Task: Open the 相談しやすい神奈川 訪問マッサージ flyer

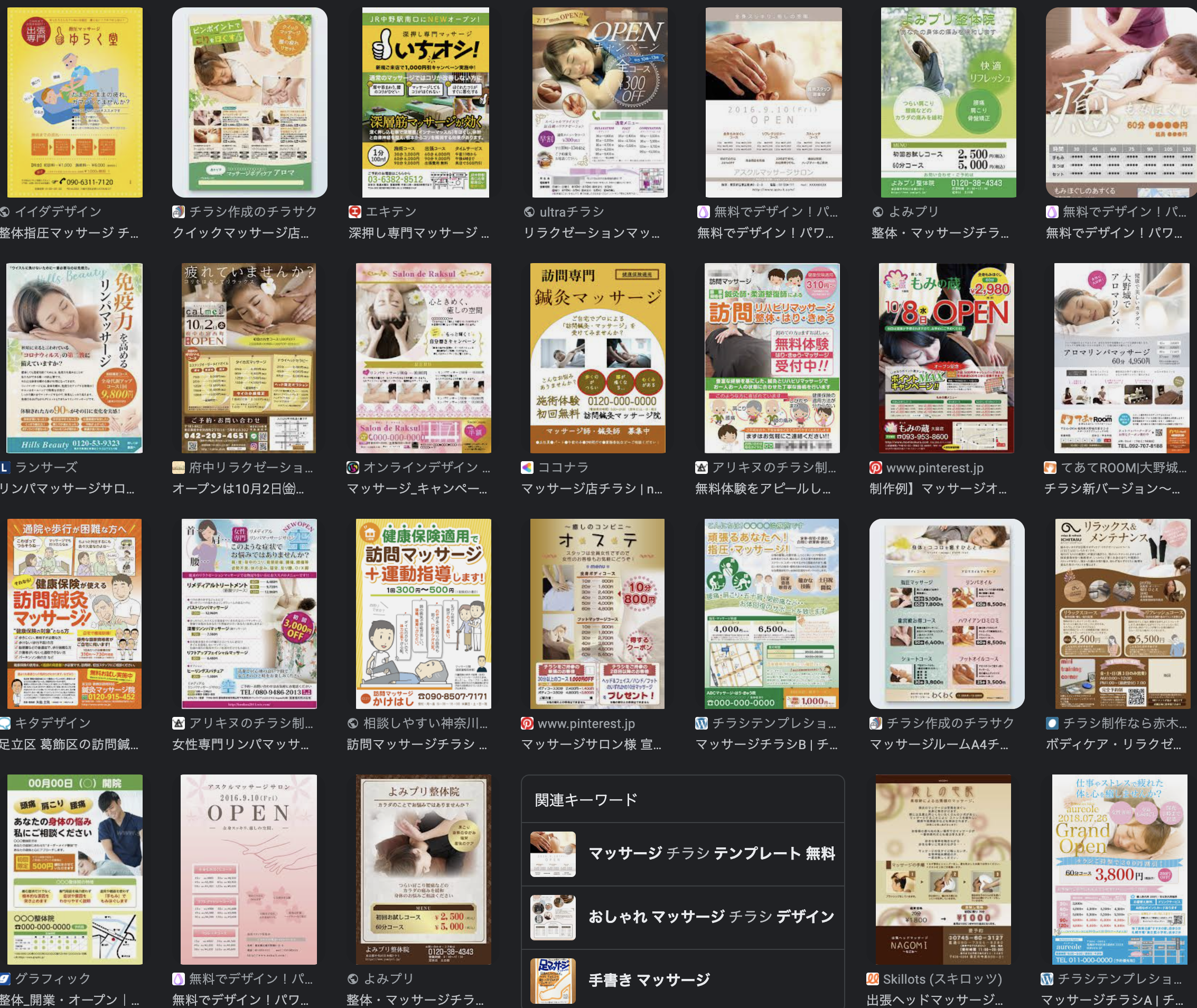Action: [x=423, y=614]
